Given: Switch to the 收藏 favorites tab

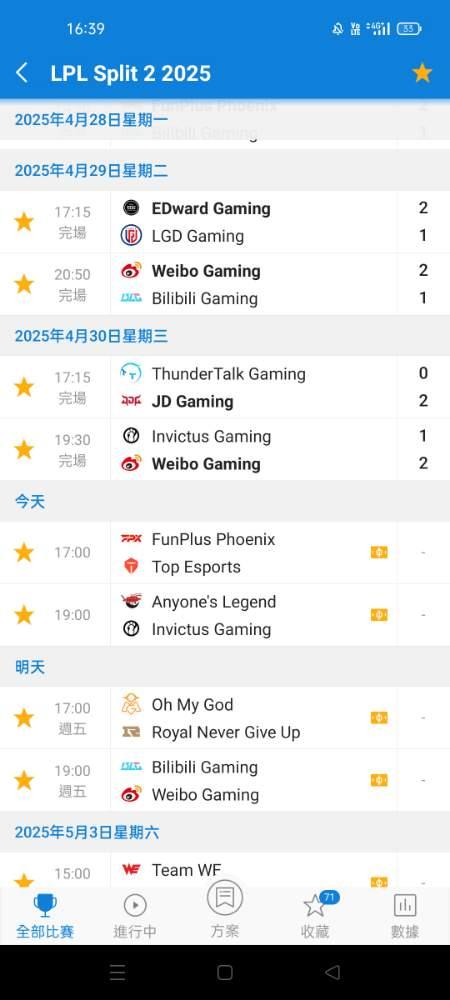Looking at the screenshot, I should (315, 916).
